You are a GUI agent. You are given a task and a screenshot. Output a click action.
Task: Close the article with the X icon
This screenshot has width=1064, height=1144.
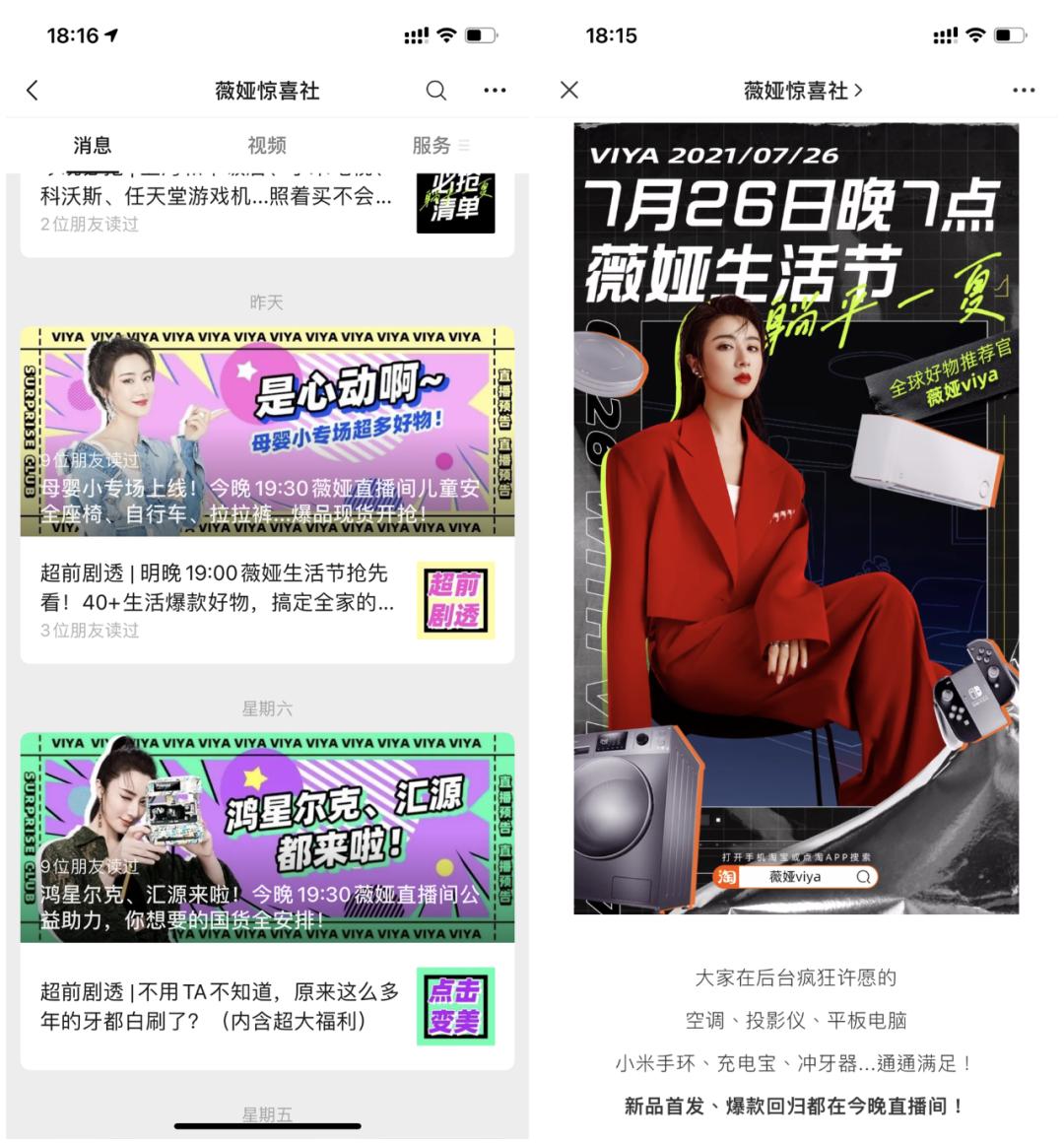(569, 91)
